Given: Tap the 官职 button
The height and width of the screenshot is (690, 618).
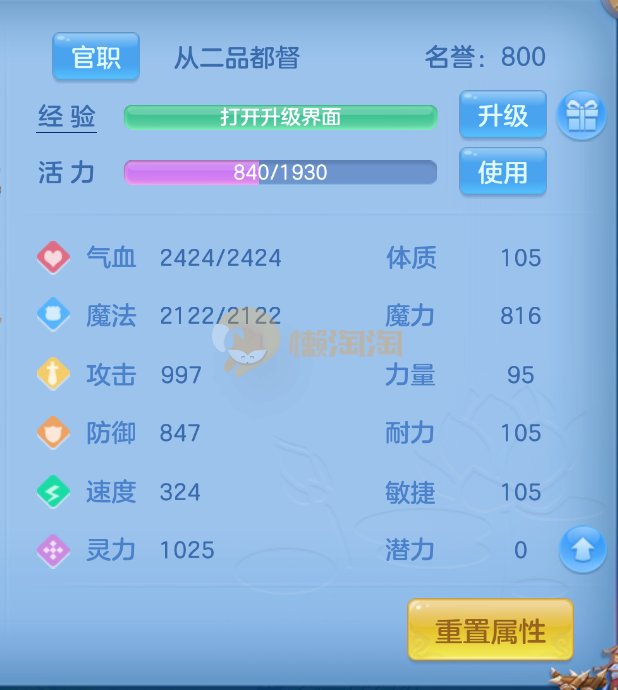Looking at the screenshot, I should [96, 57].
